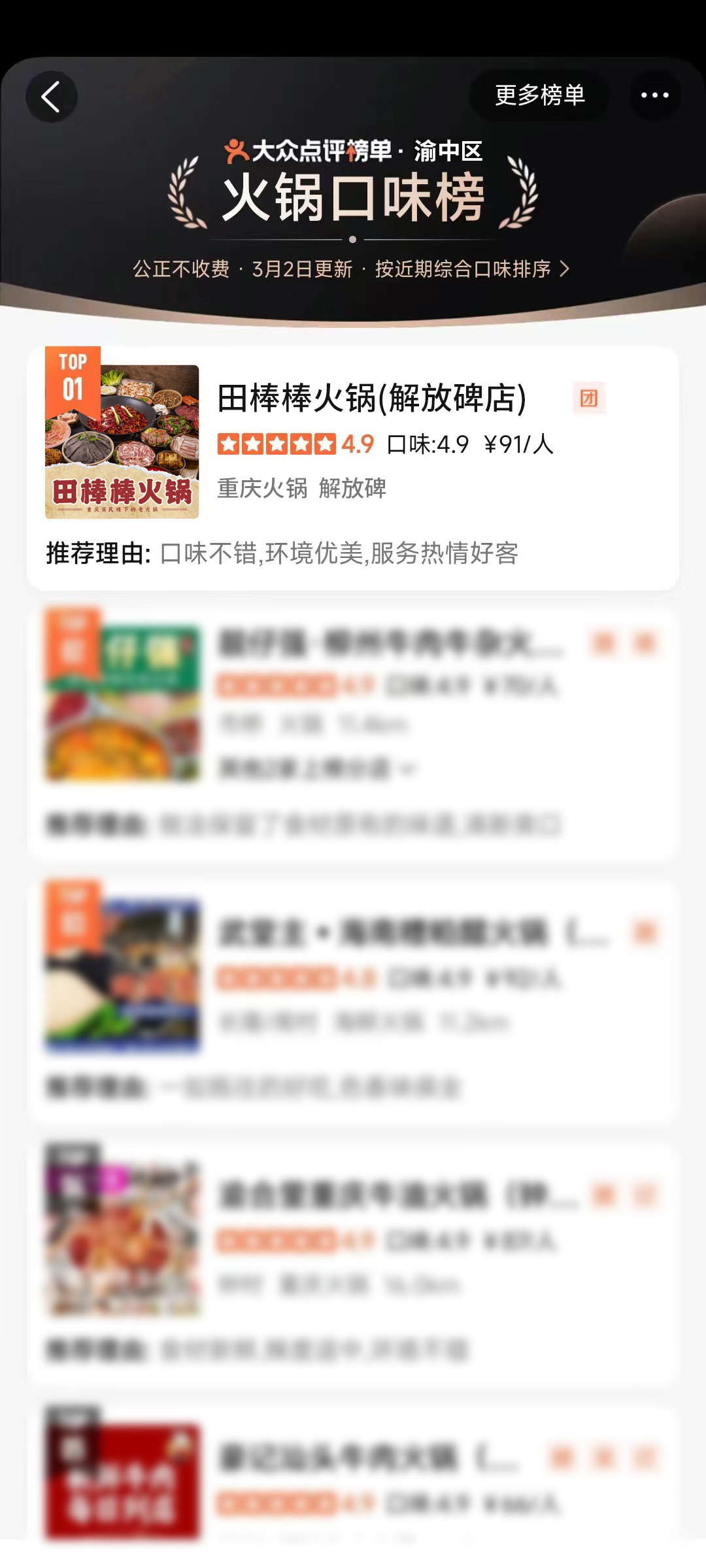The image size is (706, 1568).
Task: Open 更多榜单 for more rankings
Action: point(539,95)
